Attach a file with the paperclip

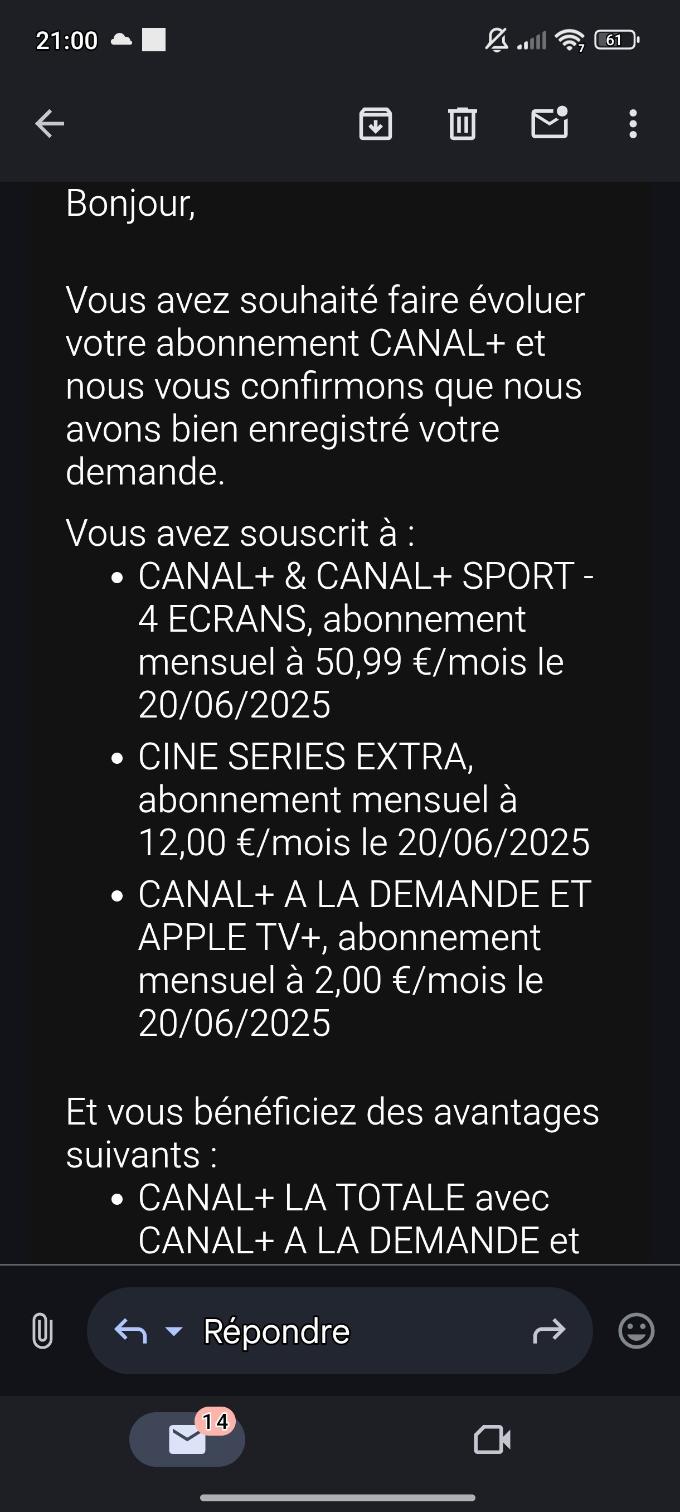coord(42,1331)
